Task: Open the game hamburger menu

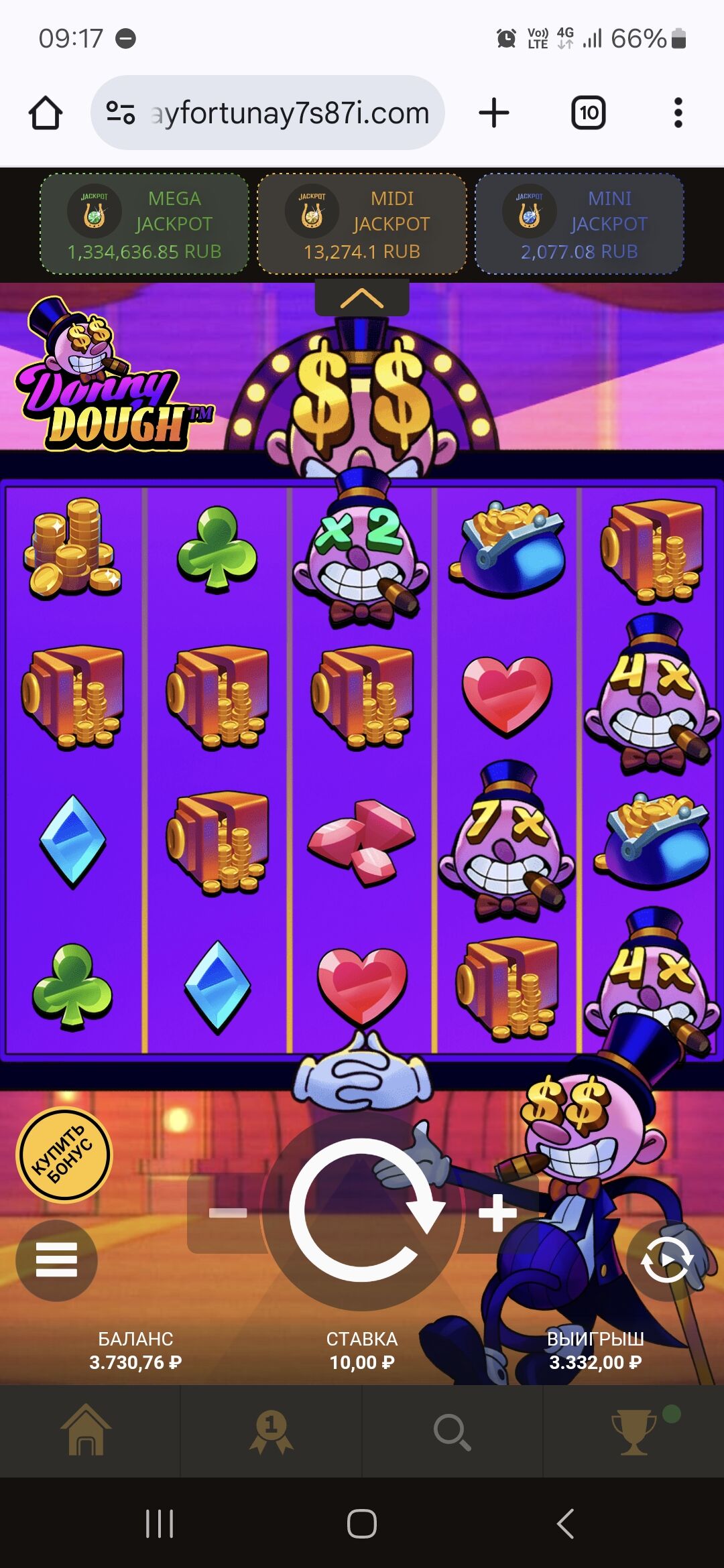Action: click(x=56, y=1260)
